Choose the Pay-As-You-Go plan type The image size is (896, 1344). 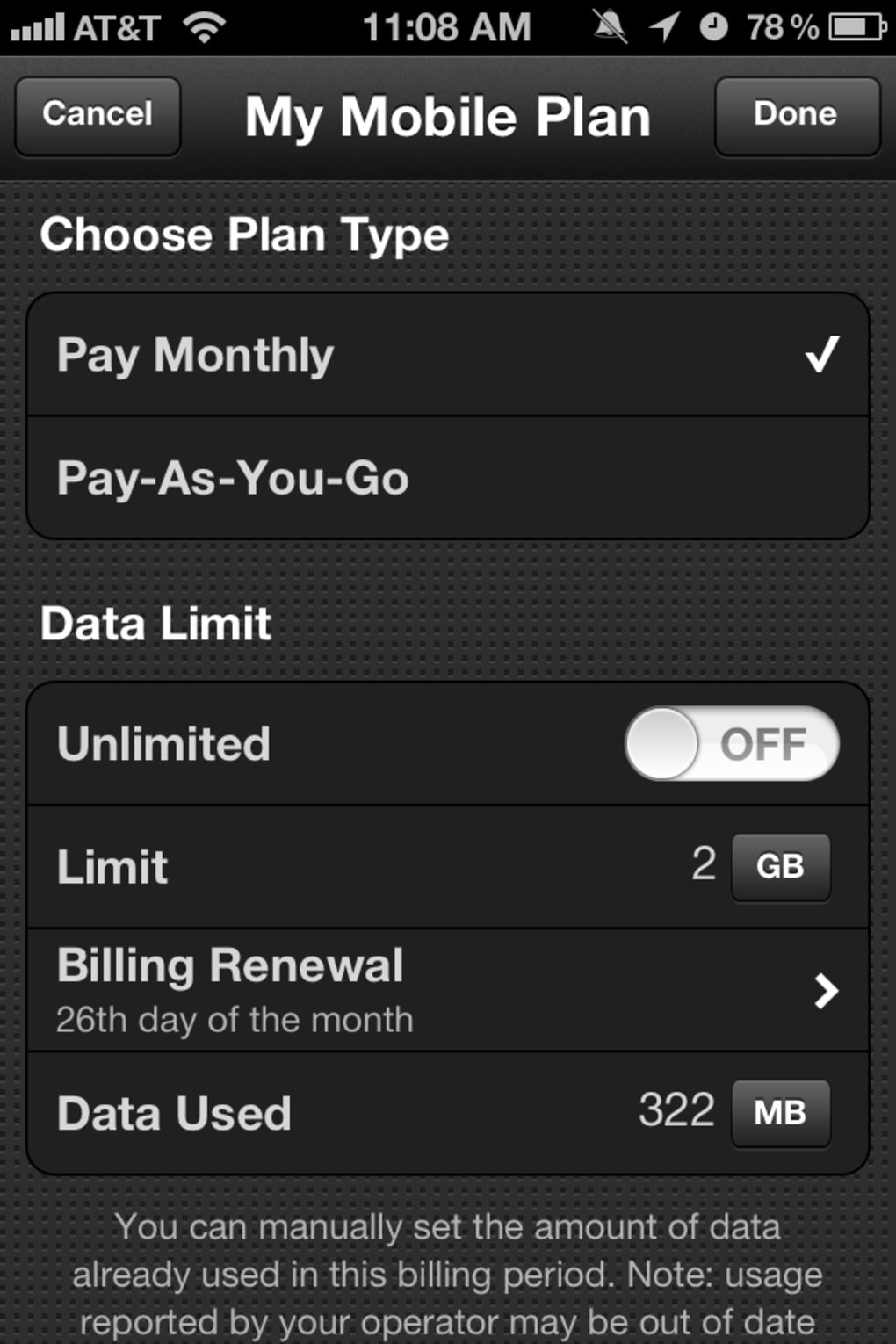(x=448, y=478)
